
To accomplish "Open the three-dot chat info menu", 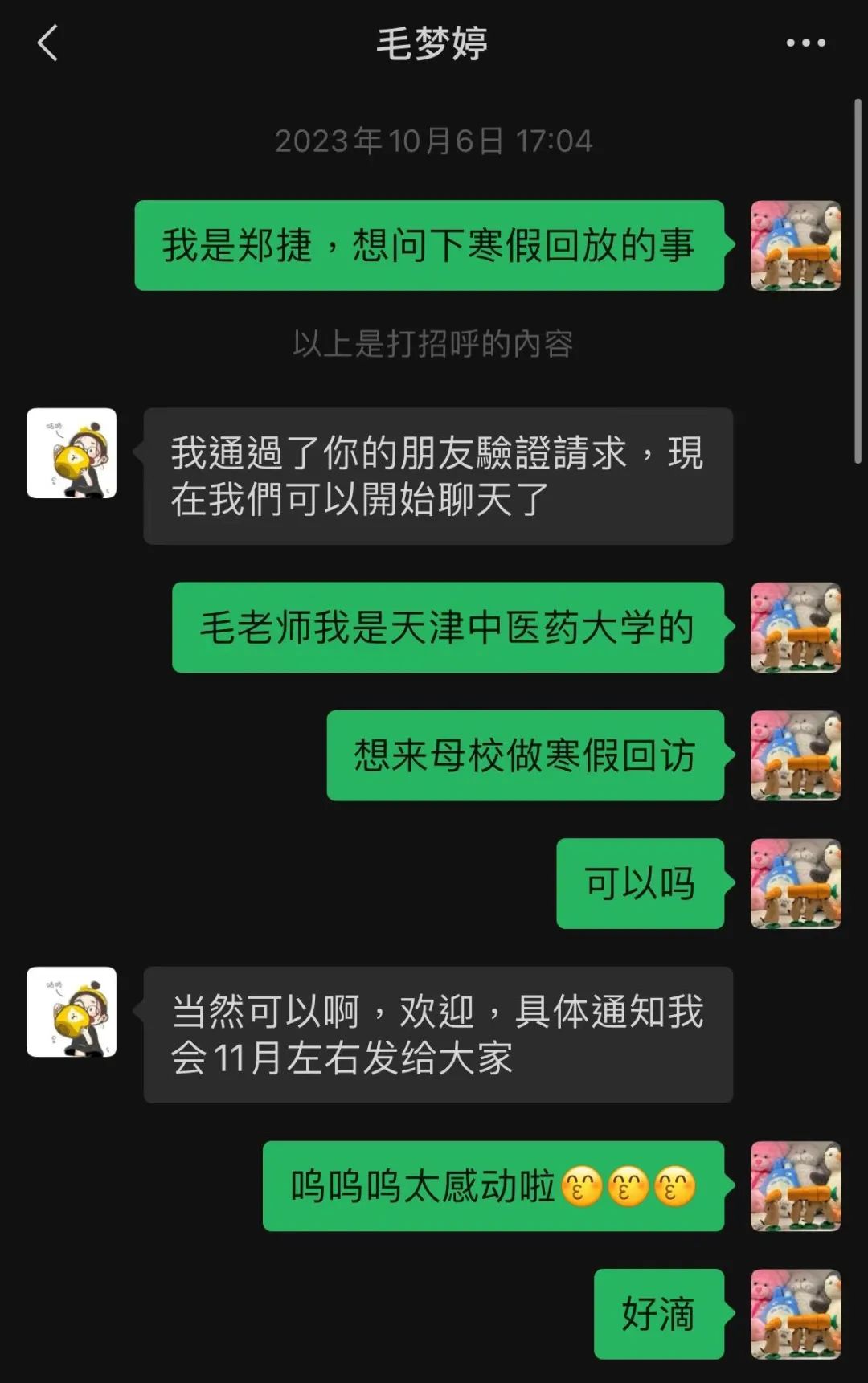I will pos(805,43).
